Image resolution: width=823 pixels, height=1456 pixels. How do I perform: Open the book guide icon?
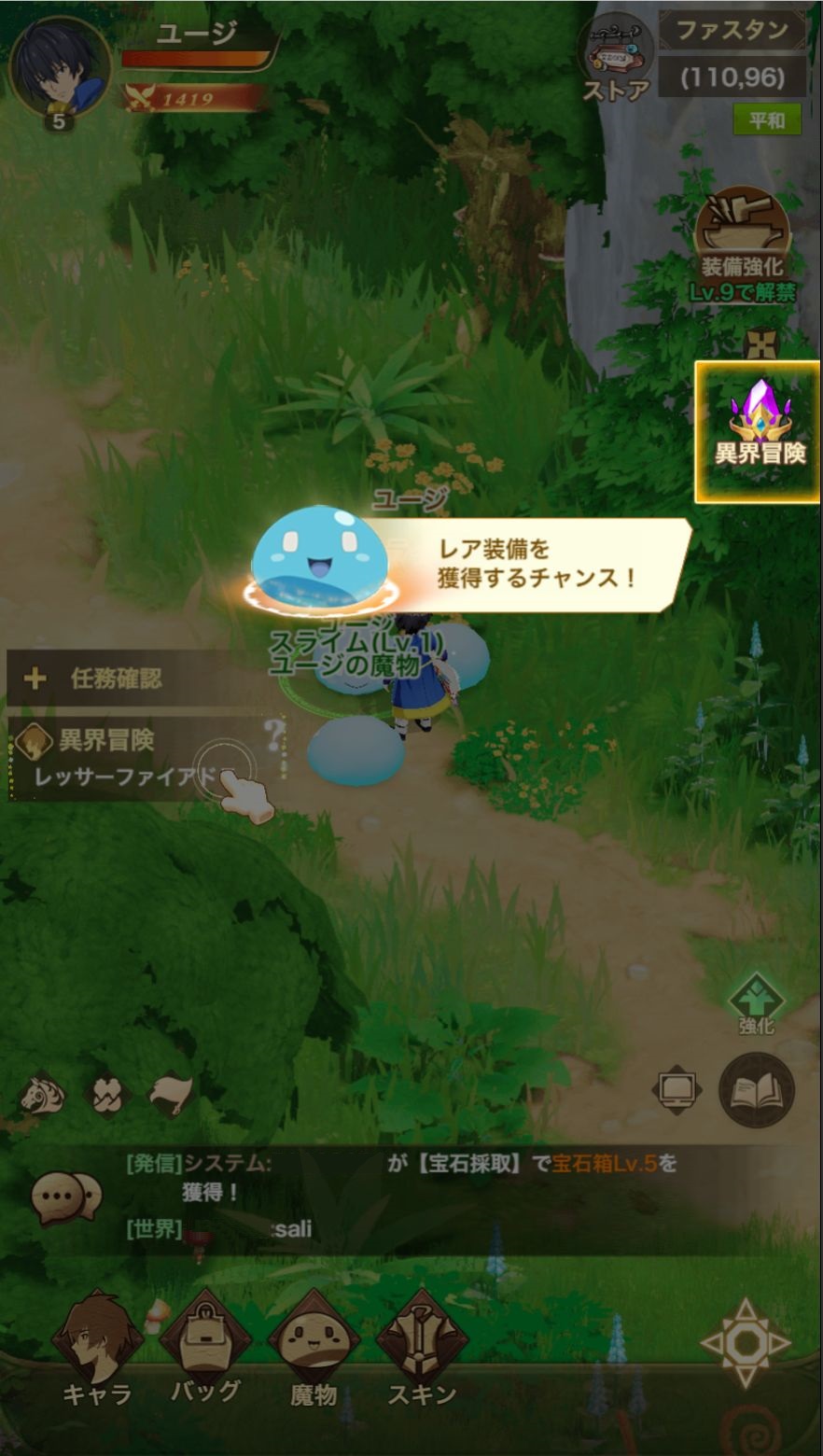(x=757, y=1090)
